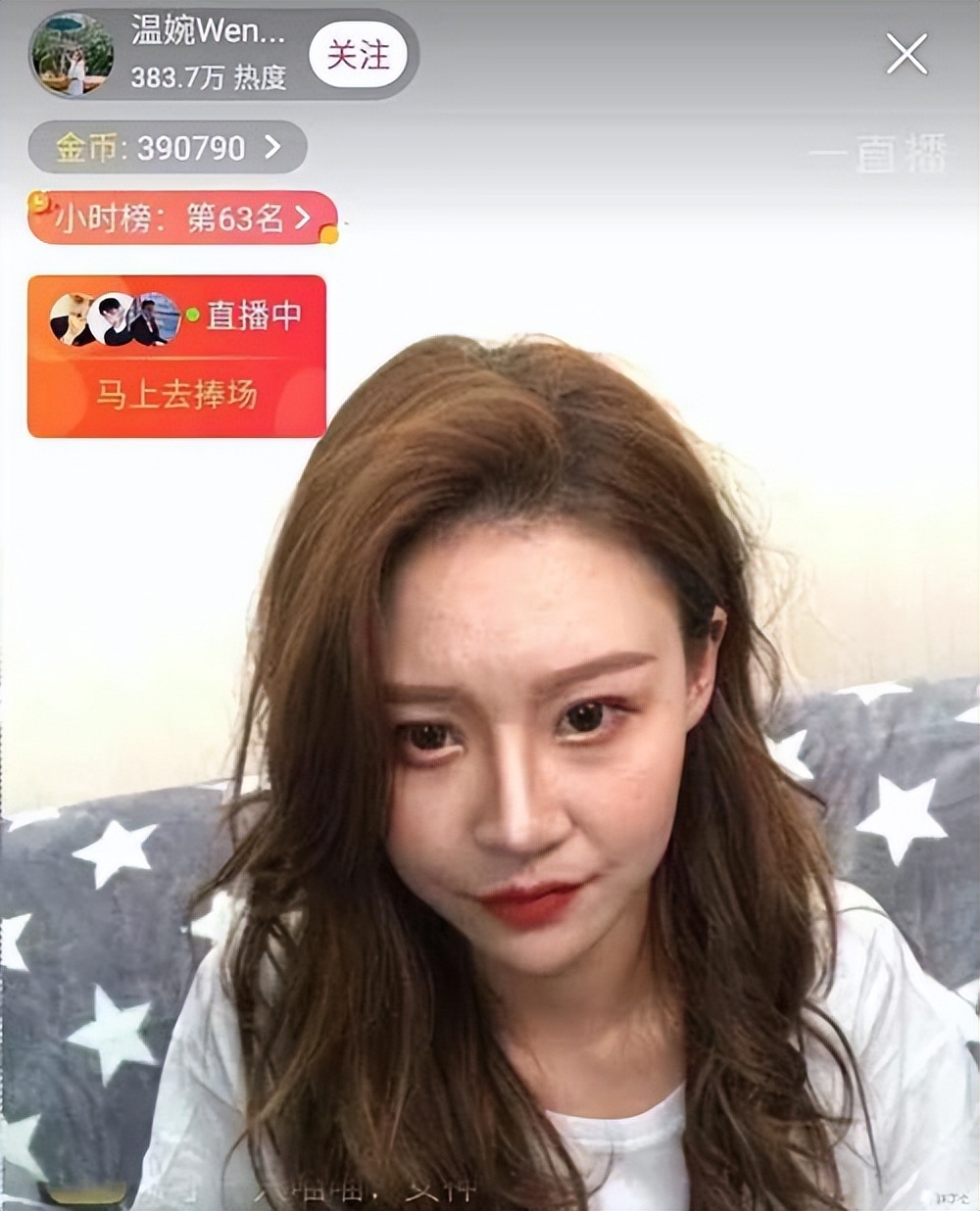Open the first avatar in the 直播中 banner
The width and height of the screenshot is (980, 1211).
click(x=71, y=318)
